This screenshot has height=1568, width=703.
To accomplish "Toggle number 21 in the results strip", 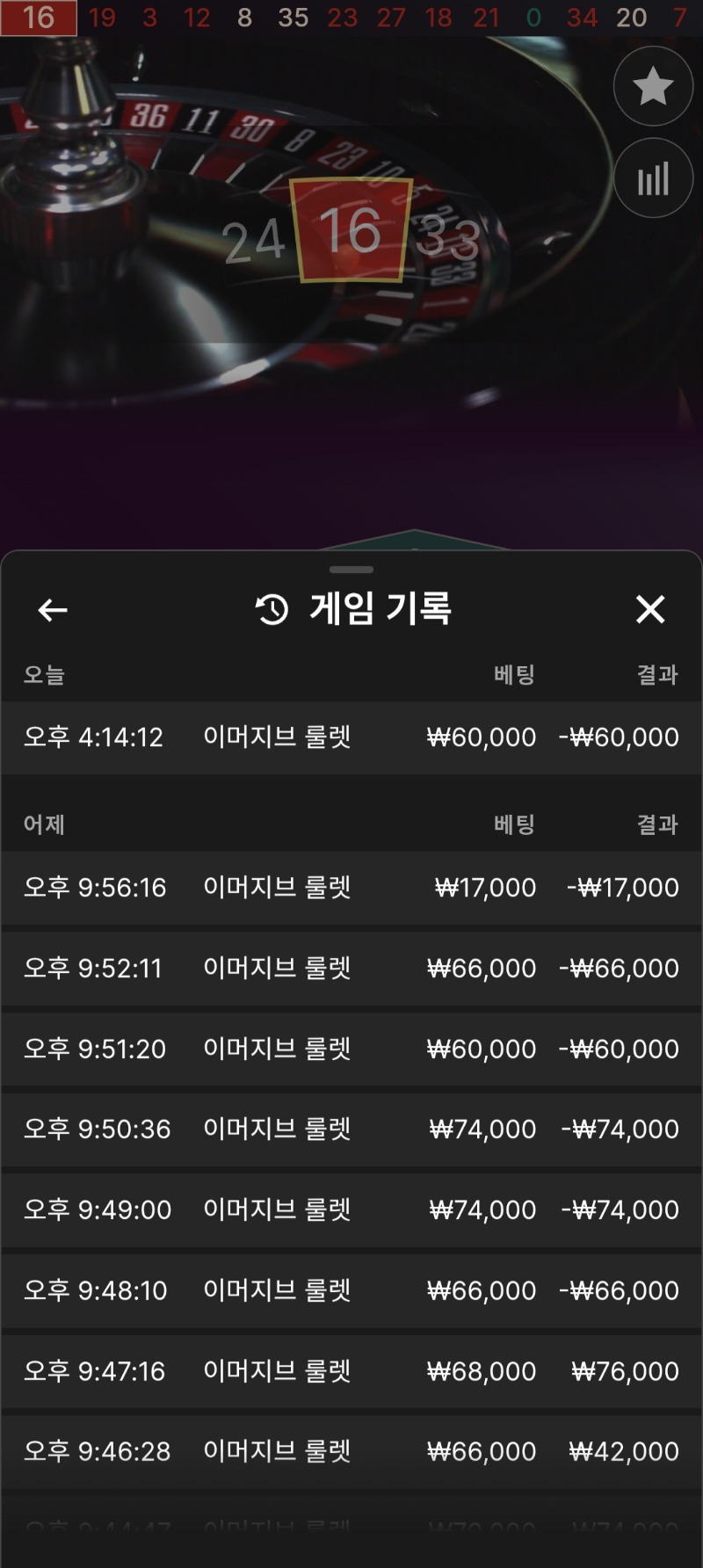I will [x=484, y=17].
